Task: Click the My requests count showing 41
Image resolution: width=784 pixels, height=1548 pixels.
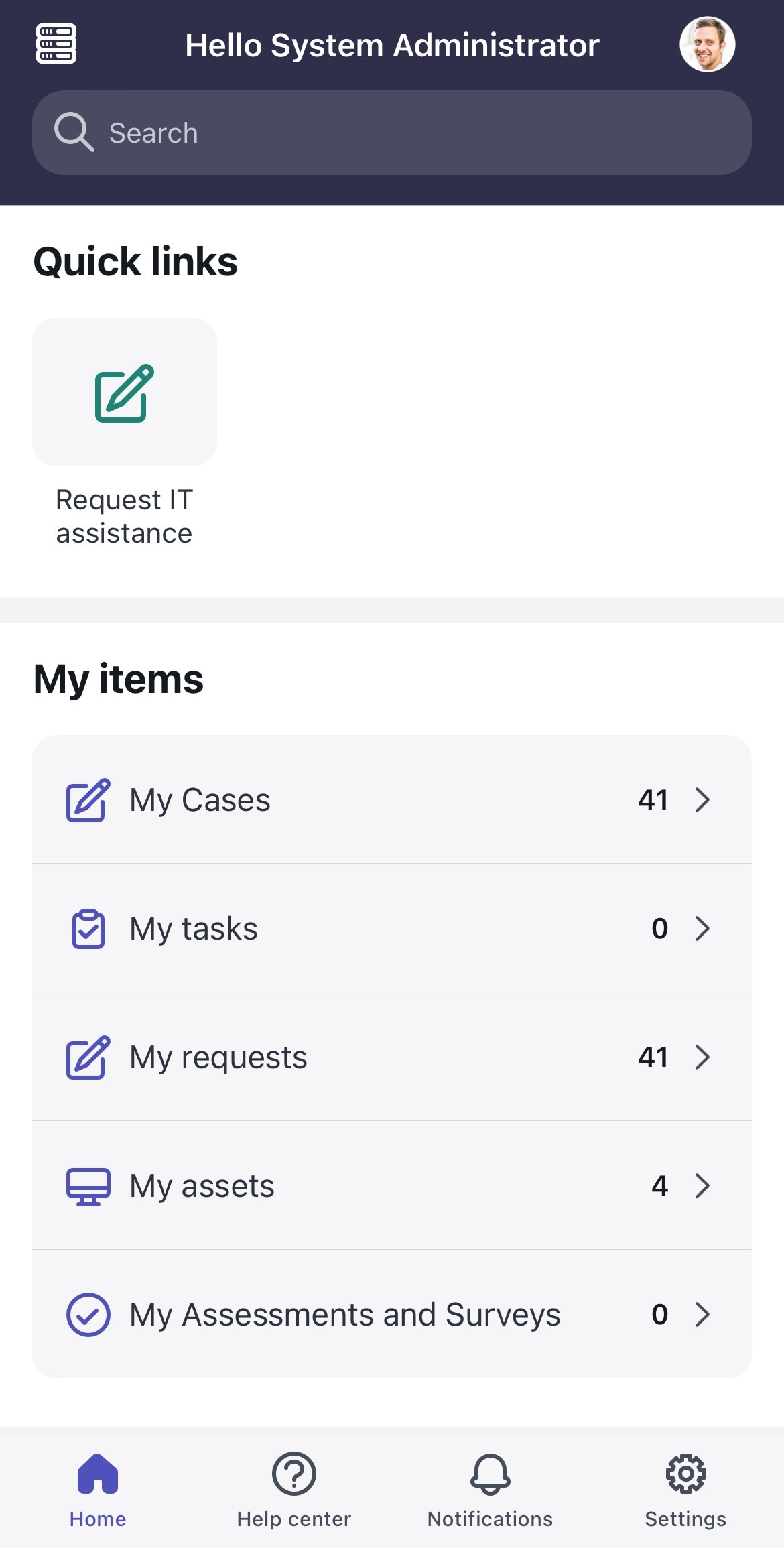Action: coord(653,1057)
